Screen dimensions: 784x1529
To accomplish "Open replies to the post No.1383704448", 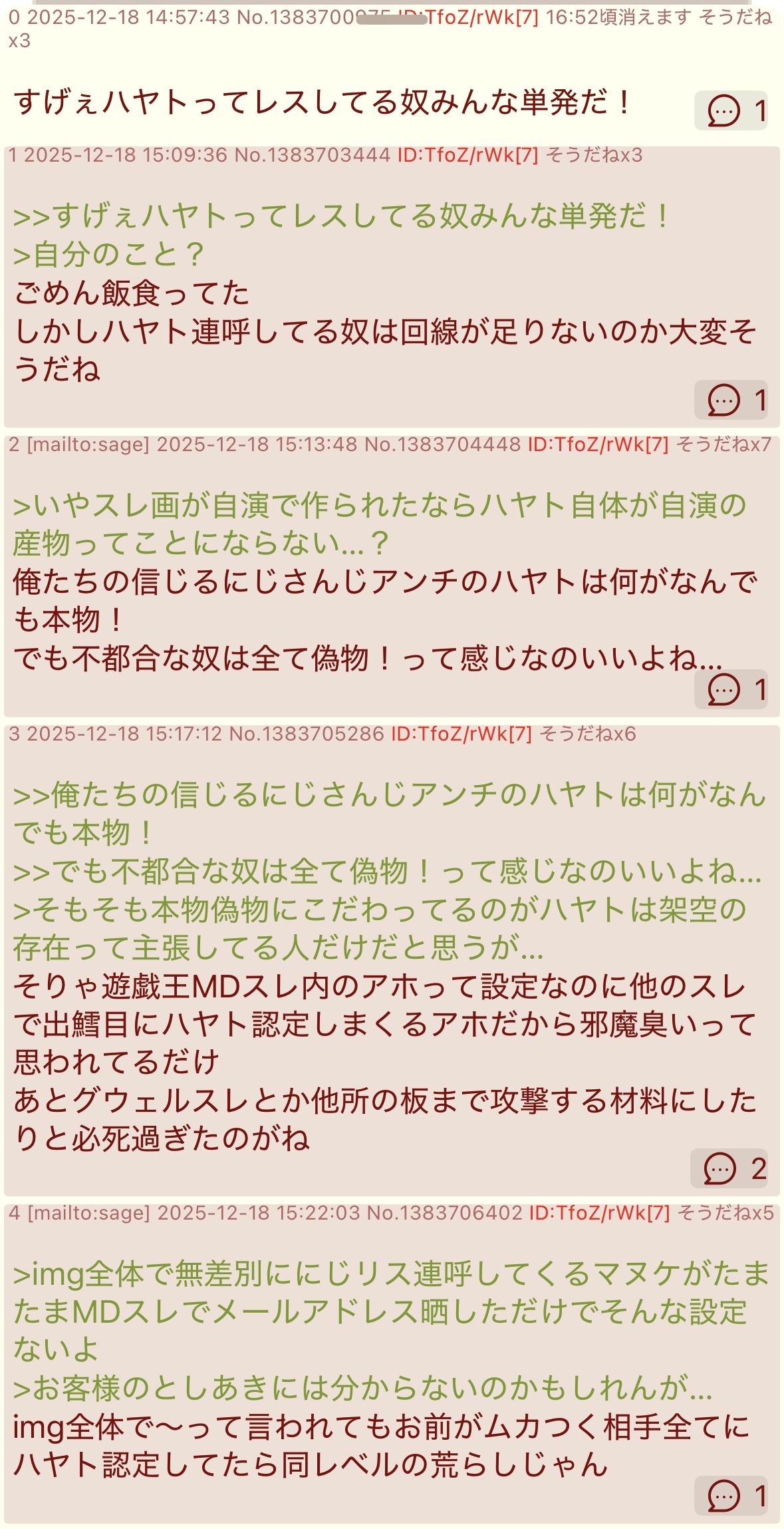I will tap(731, 689).
